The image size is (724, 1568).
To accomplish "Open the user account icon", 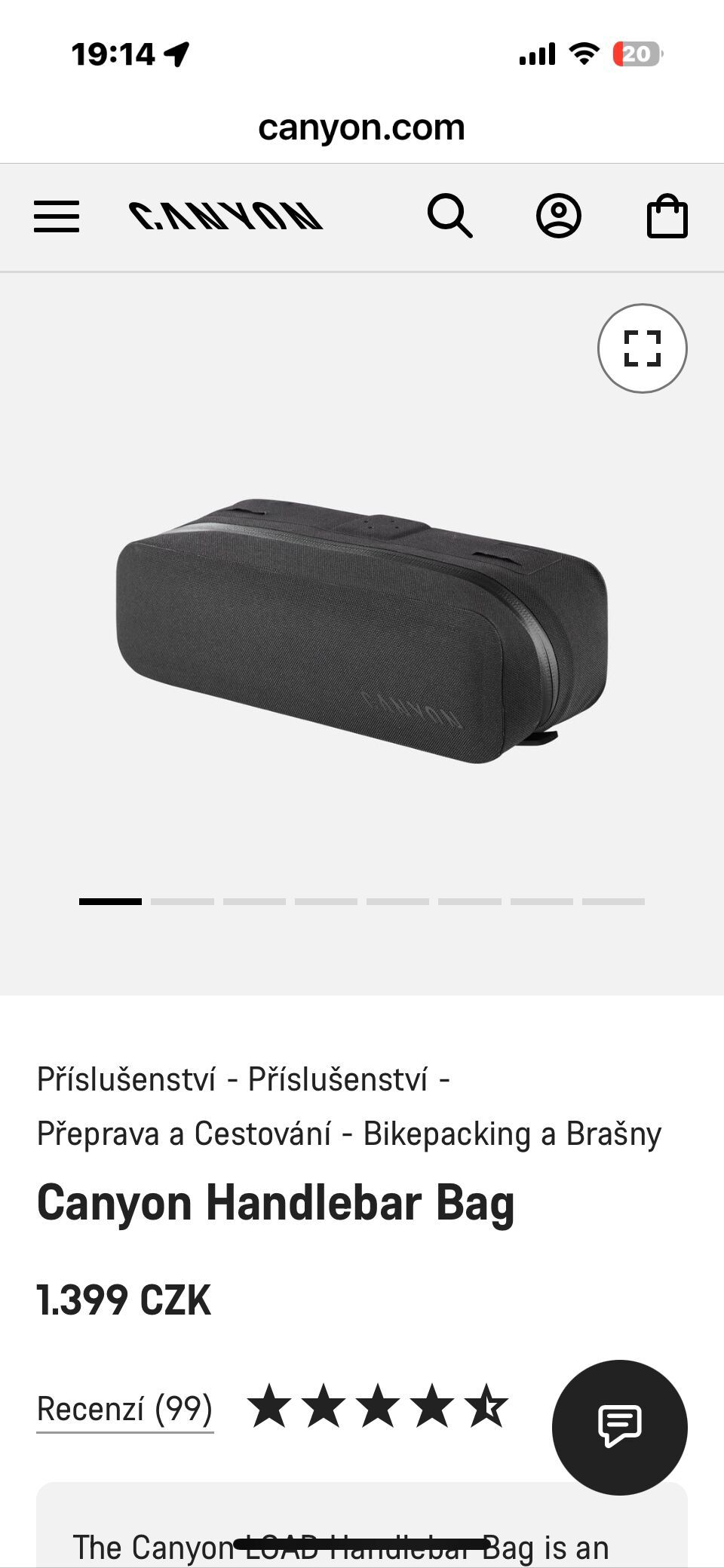I will point(558,216).
